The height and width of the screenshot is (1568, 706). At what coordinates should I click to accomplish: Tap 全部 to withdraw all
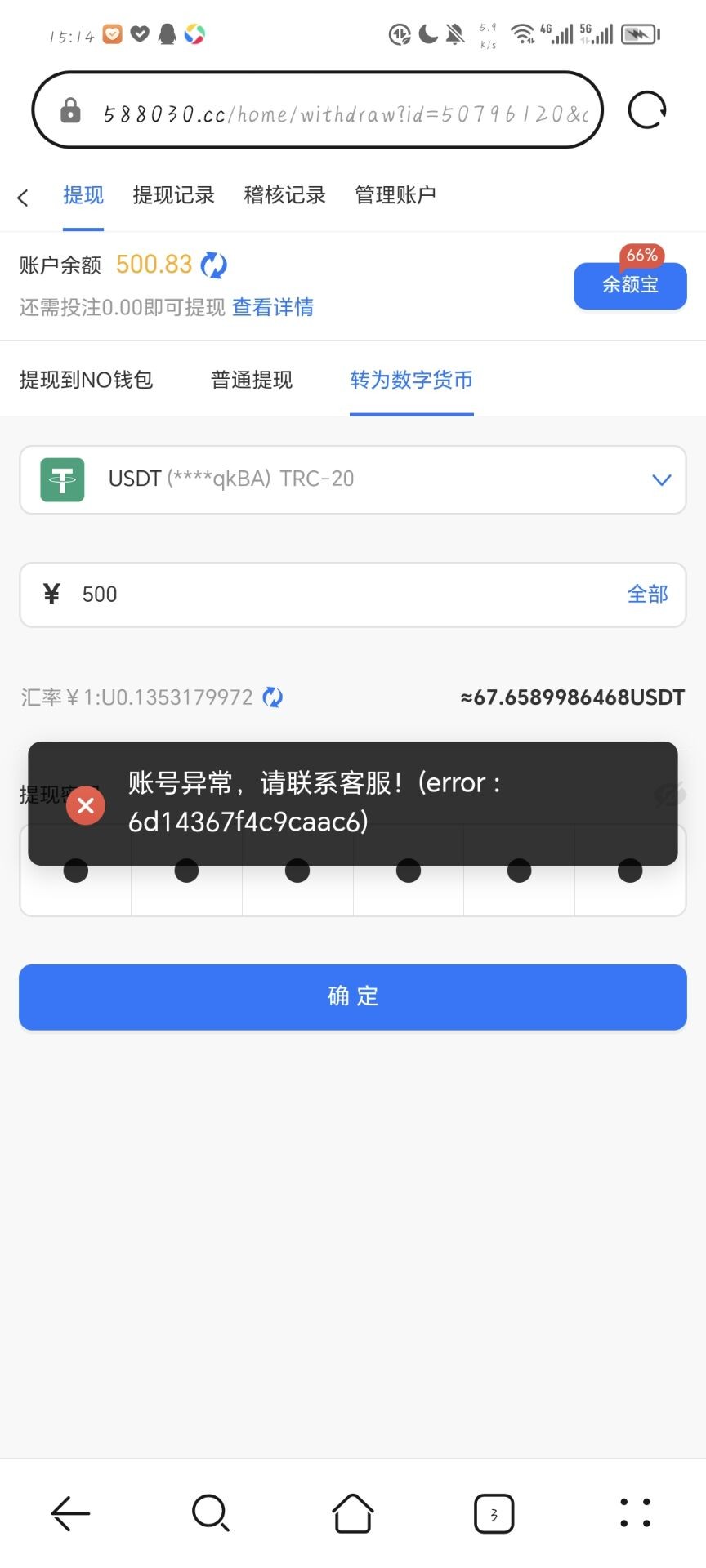point(647,595)
